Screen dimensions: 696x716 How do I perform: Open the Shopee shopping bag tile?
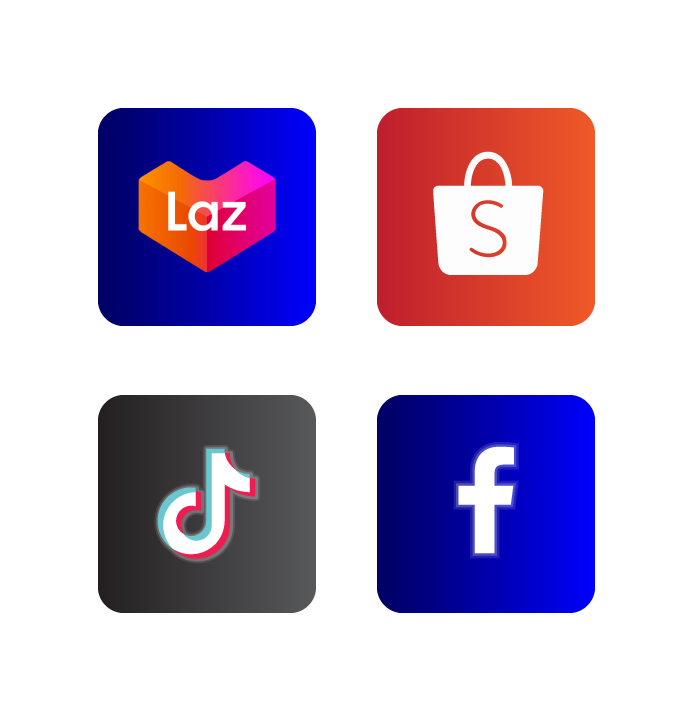pyautogui.click(x=486, y=216)
